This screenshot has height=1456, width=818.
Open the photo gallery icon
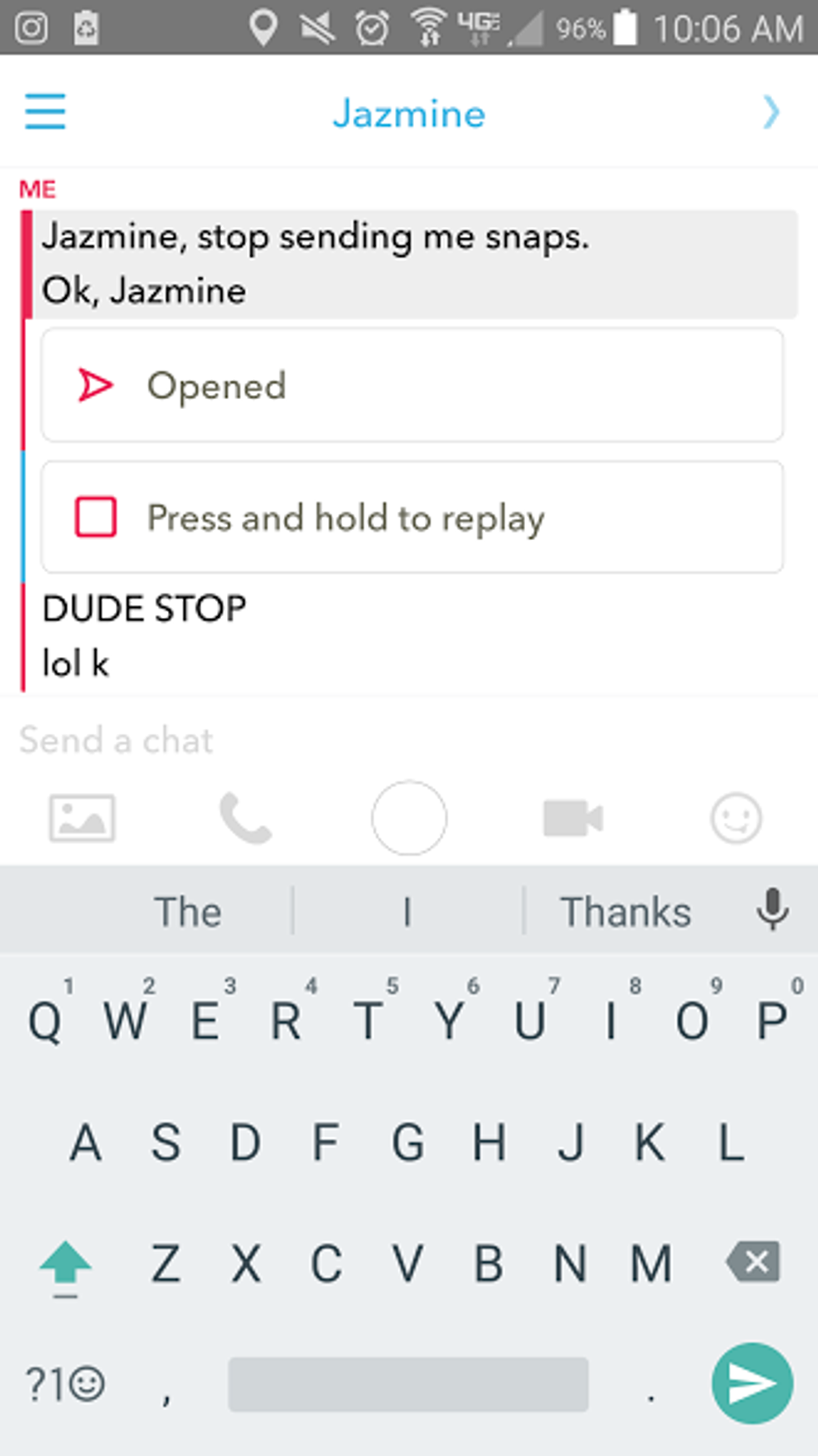(x=82, y=818)
